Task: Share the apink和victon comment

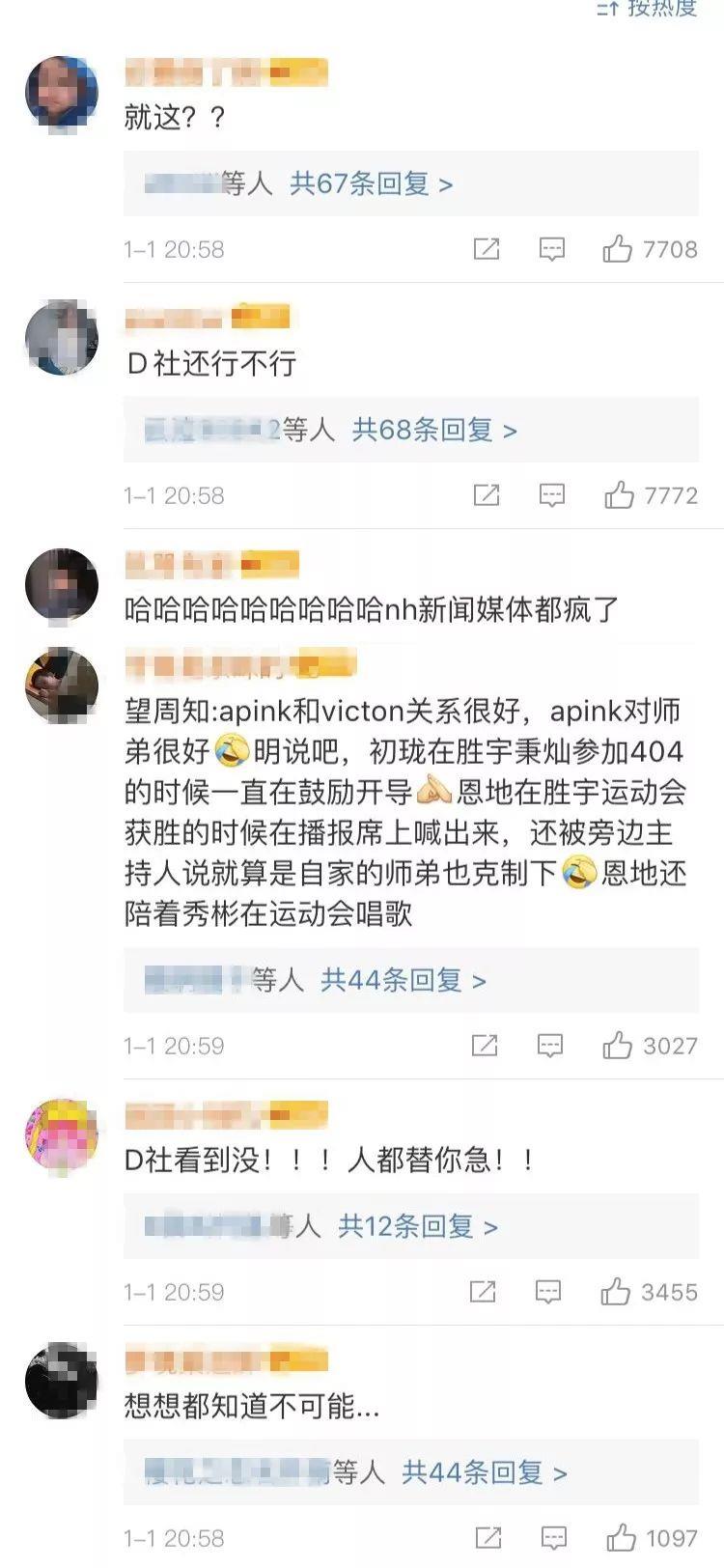Action: click(x=485, y=1046)
